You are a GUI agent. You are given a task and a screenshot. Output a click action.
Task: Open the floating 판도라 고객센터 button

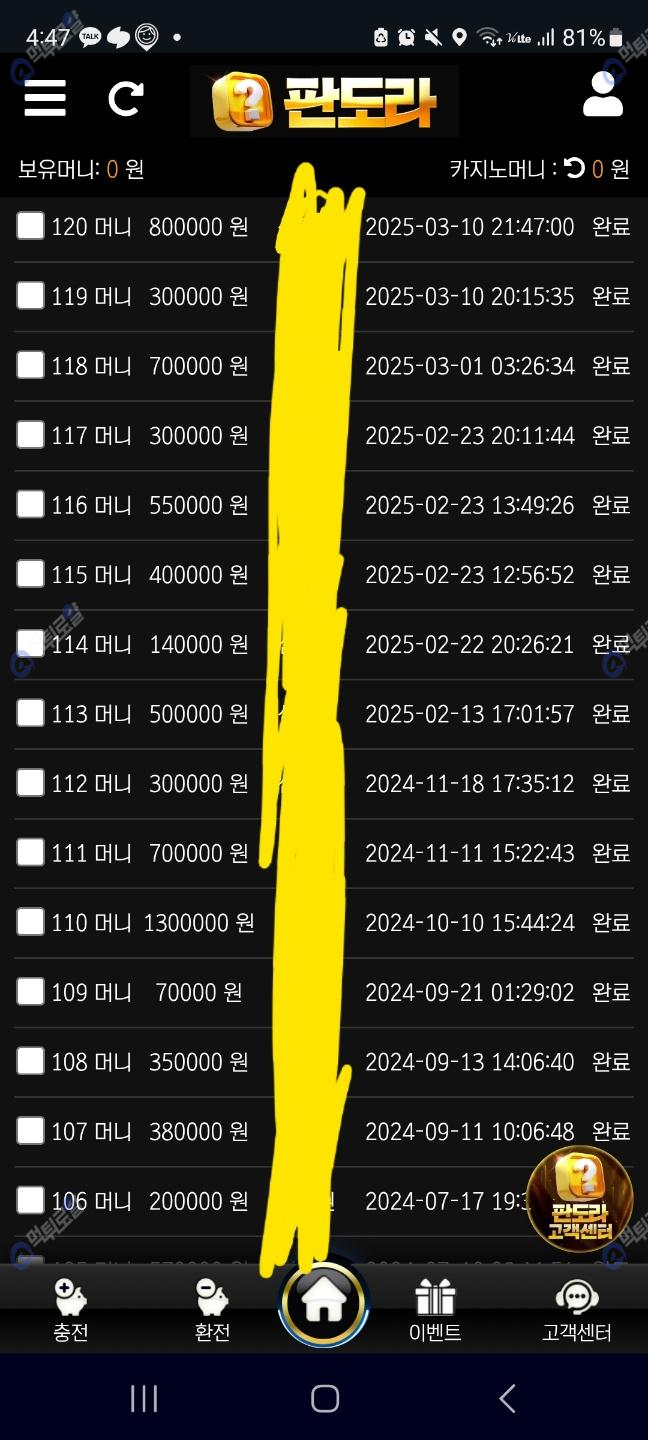579,1198
